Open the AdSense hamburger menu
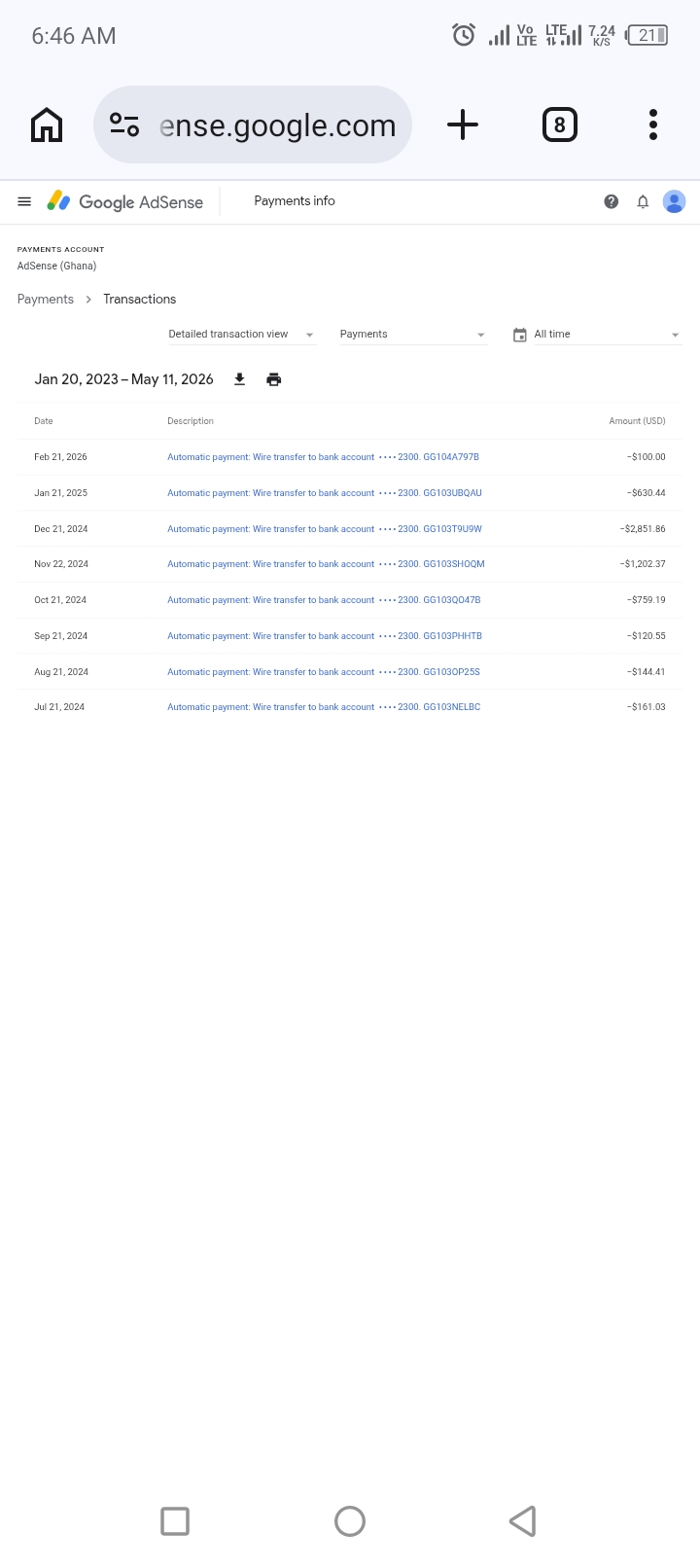Screen dimensions: 700x1568 (25, 201)
